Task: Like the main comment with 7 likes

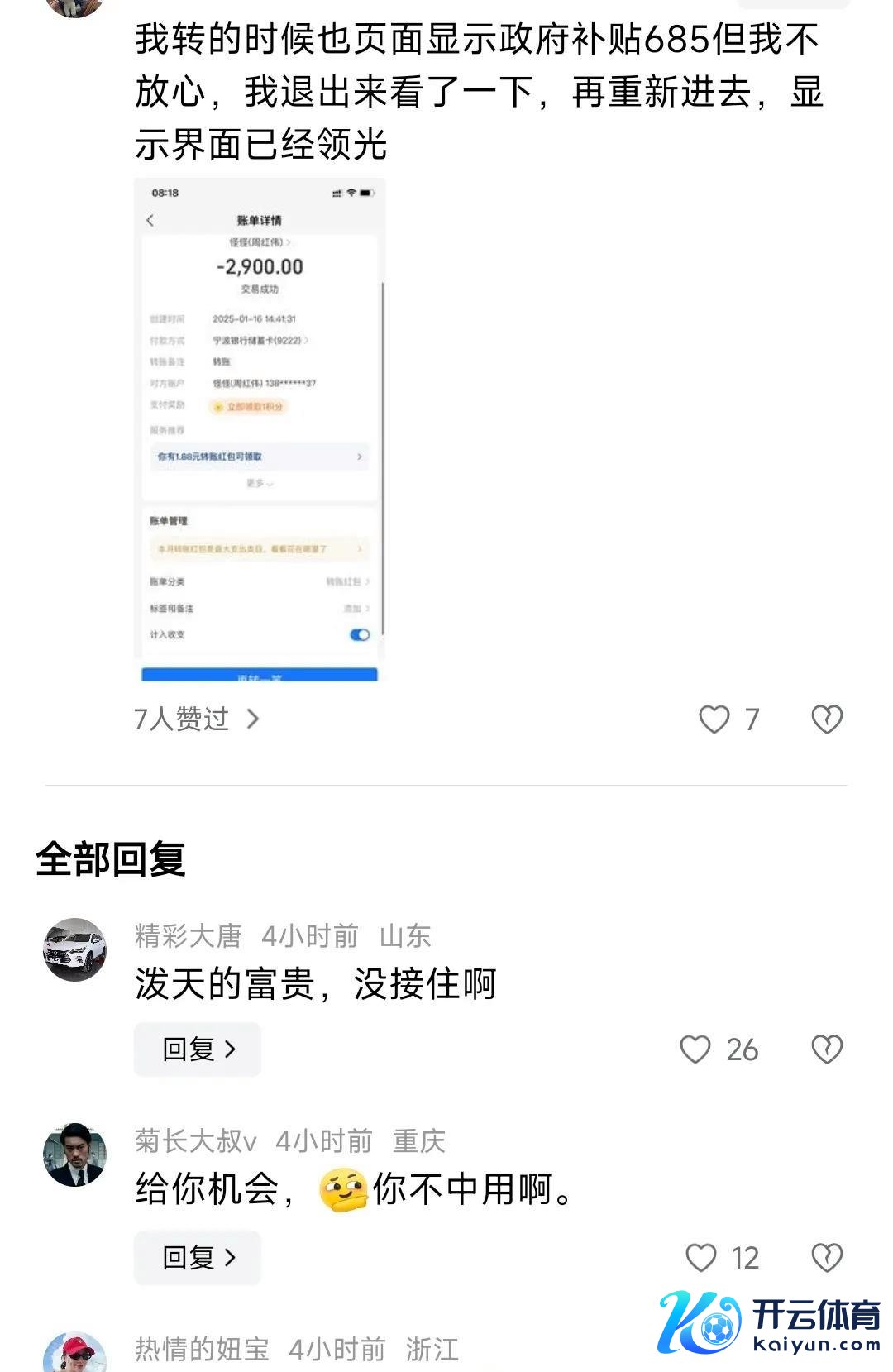Action: [x=714, y=719]
